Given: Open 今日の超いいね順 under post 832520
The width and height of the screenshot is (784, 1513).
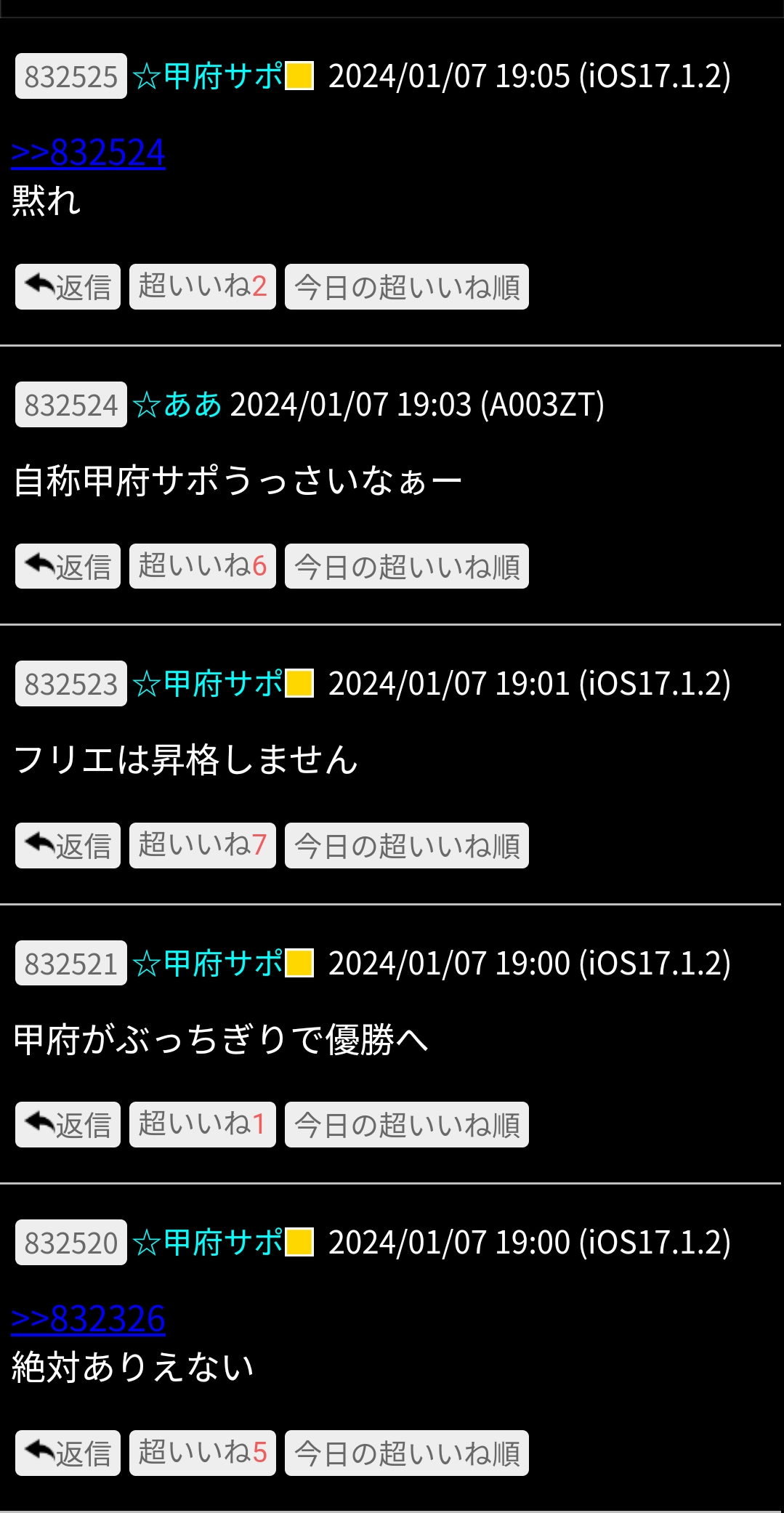Looking at the screenshot, I should point(406,1453).
